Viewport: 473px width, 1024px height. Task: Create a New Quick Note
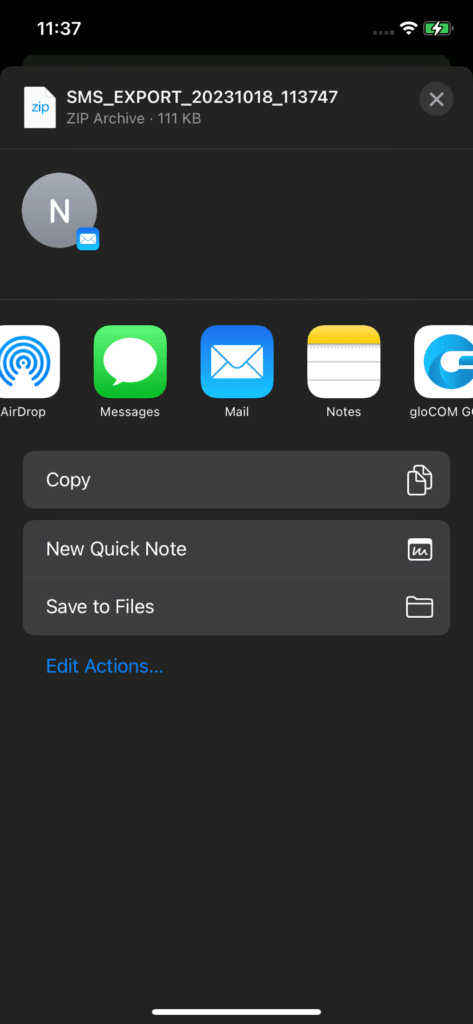coord(236,549)
